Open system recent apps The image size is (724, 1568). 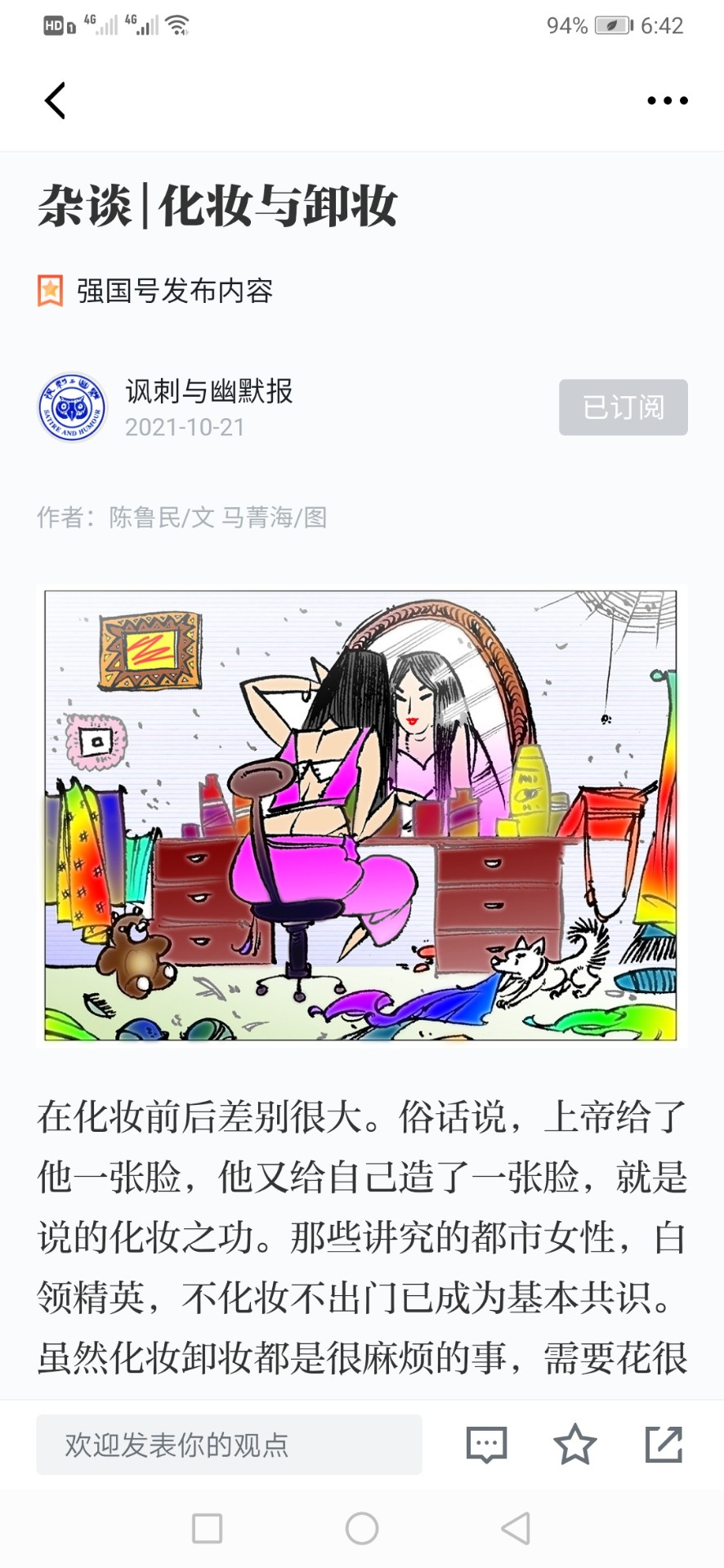click(207, 1528)
